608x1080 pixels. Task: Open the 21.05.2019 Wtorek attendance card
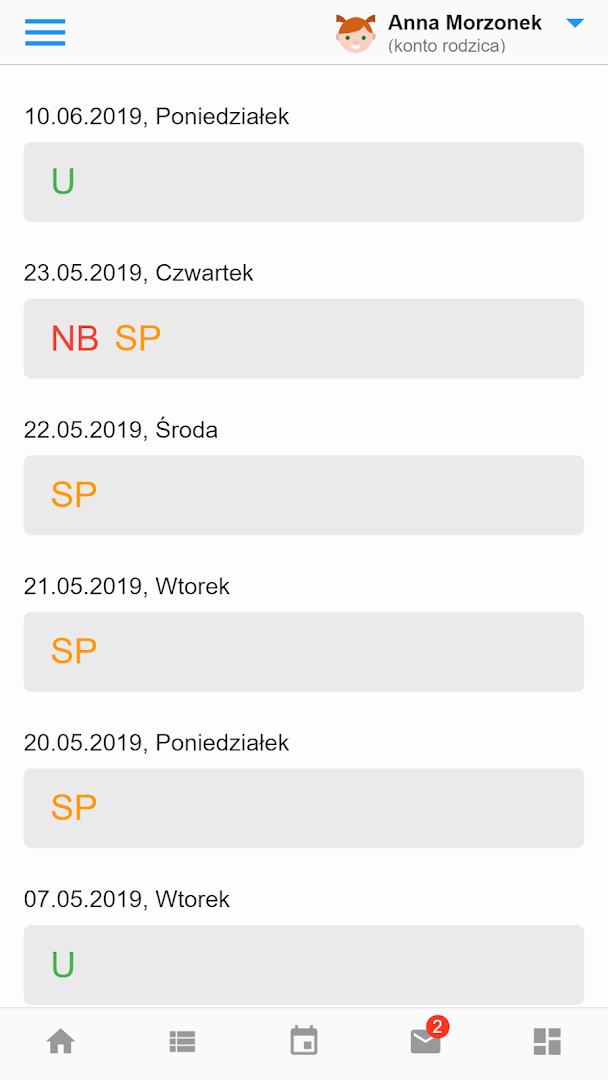(x=304, y=652)
